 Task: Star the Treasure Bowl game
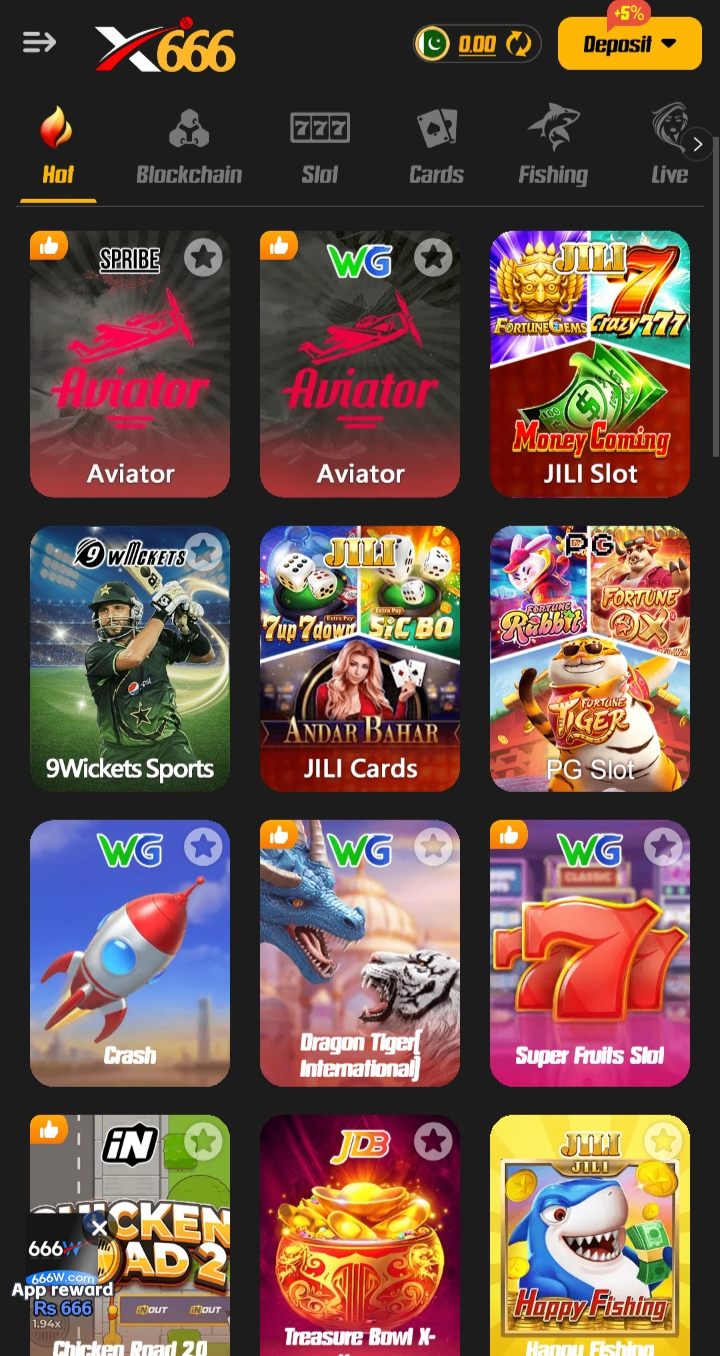tap(433, 1141)
